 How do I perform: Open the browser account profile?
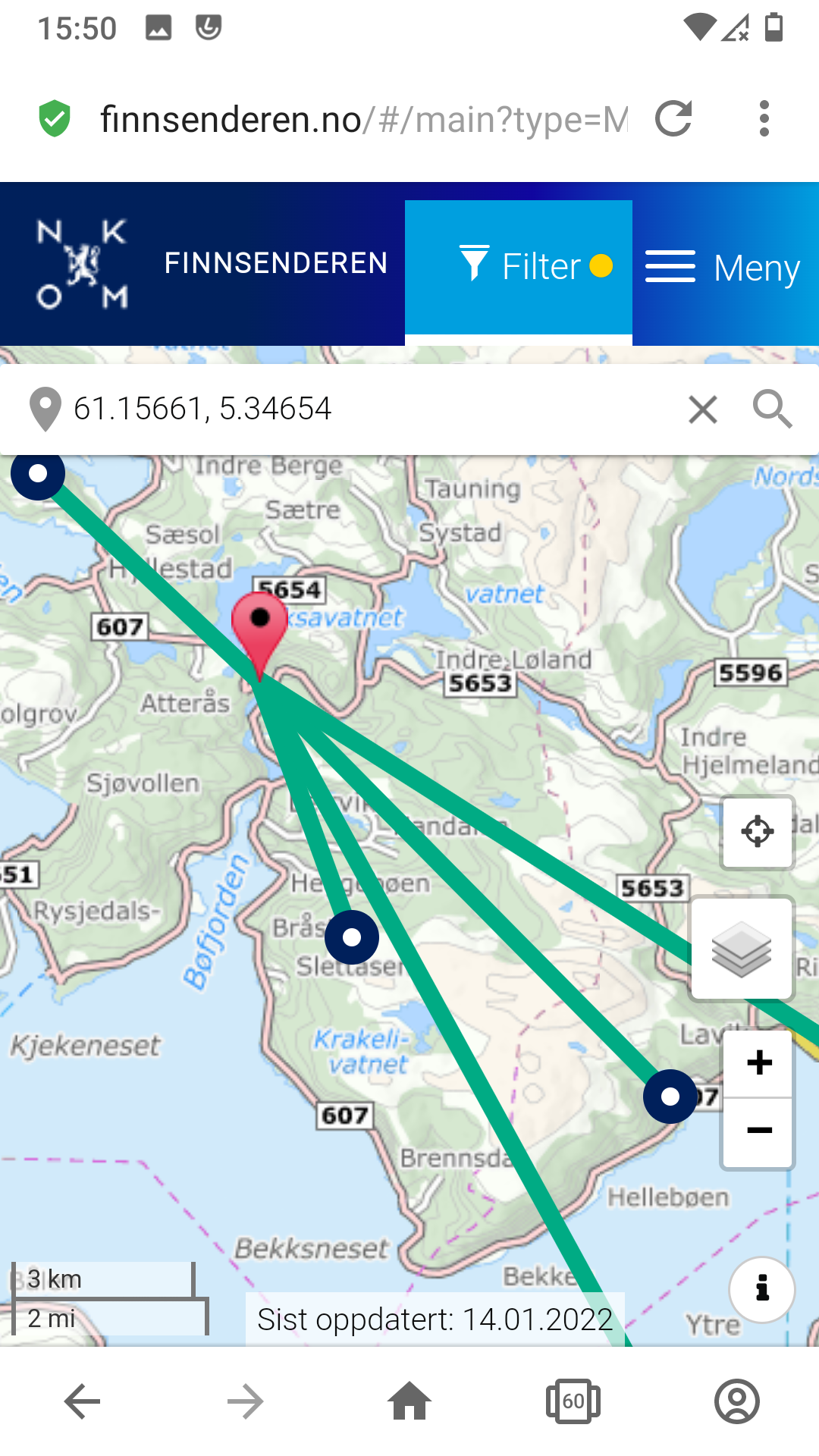pos(736,1401)
